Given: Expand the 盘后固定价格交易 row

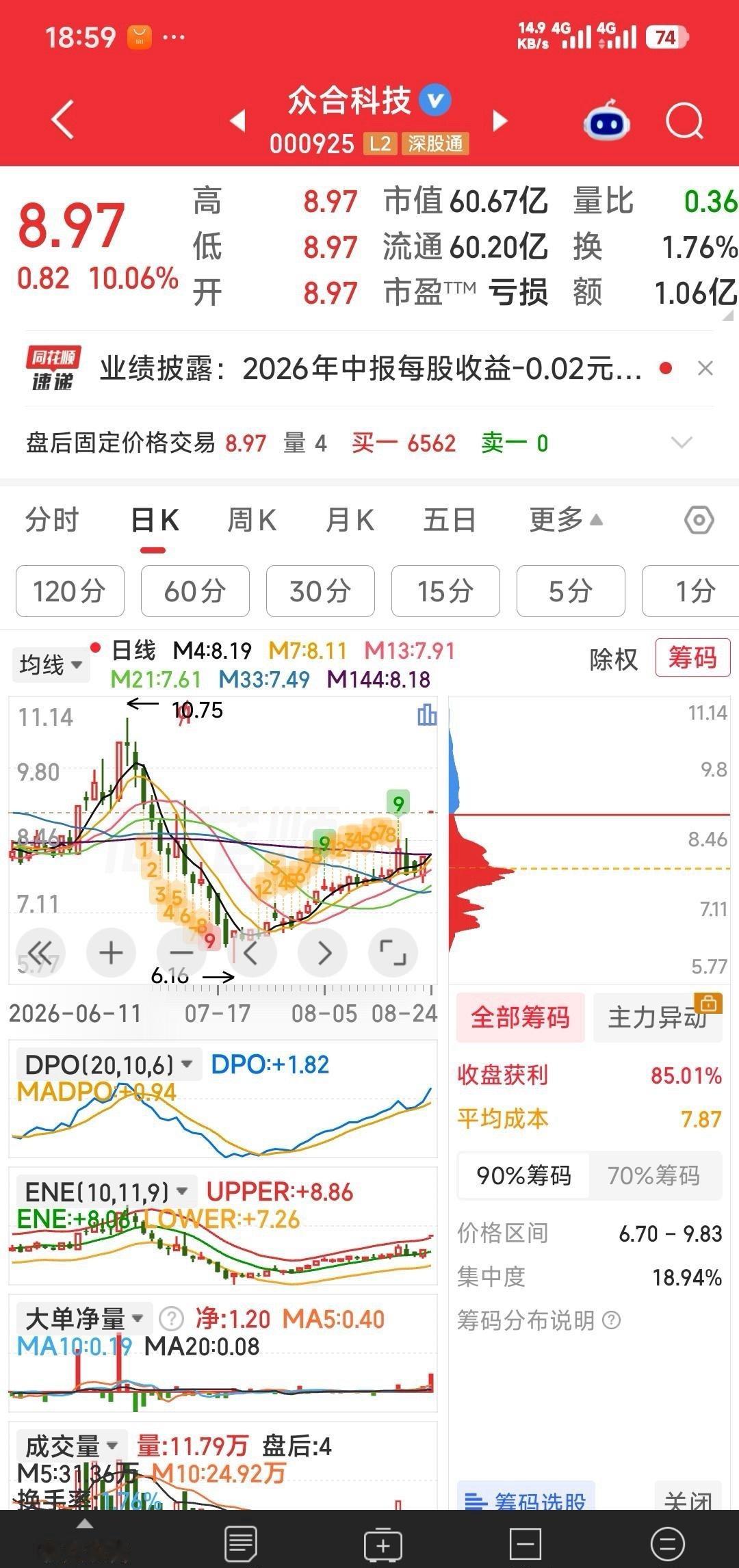Looking at the screenshot, I should click(x=682, y=443).
